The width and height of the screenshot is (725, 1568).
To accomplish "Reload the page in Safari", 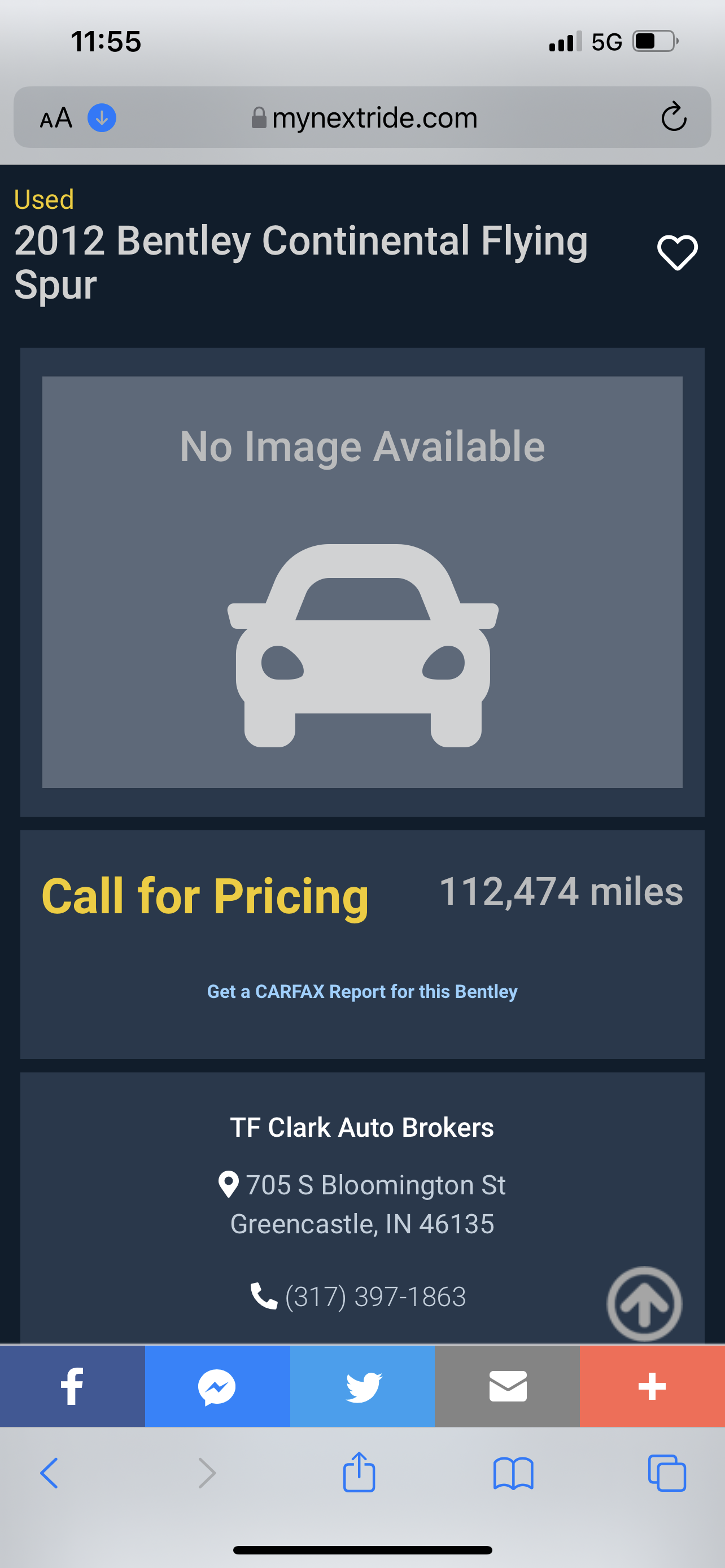I will point(673,117).
